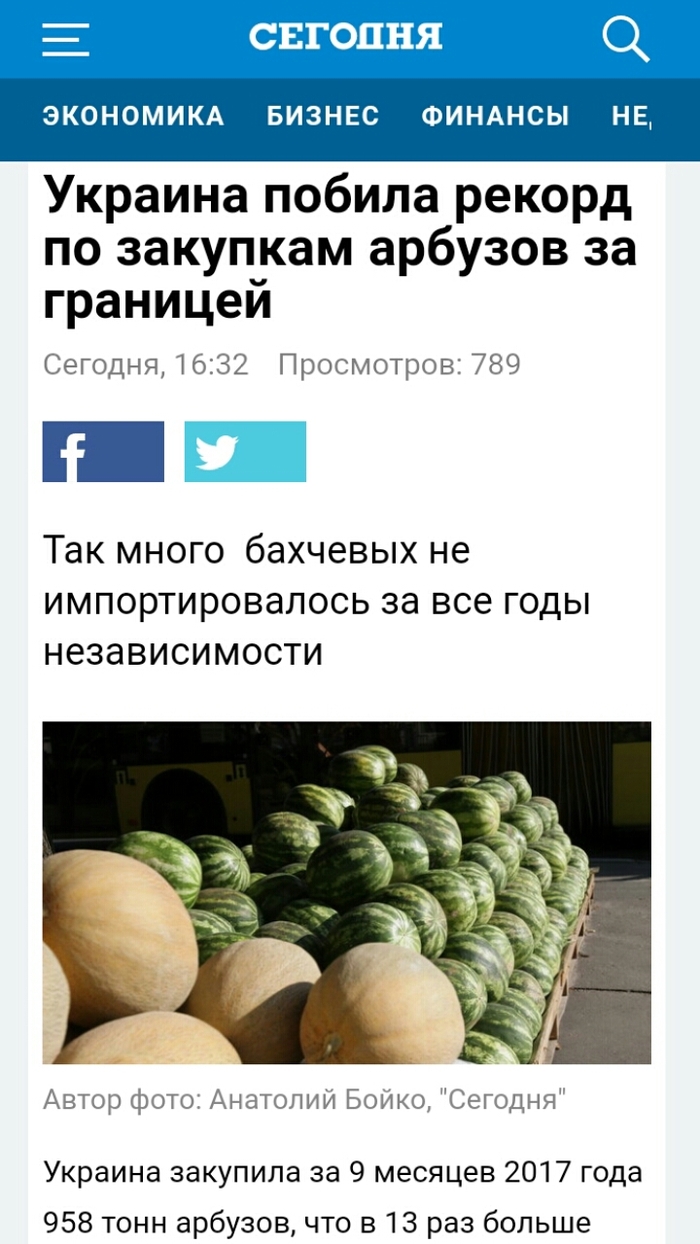Open the hamburger menu
Viewport: 700px width, 1244px height.
[65, 40]
